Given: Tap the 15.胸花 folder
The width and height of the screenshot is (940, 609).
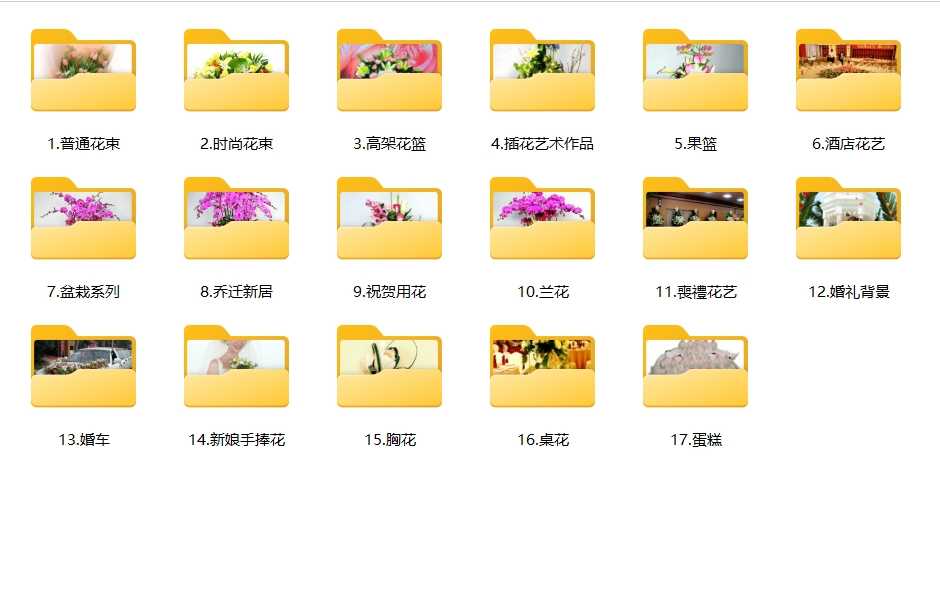Looking at the screenshot, I should pos(389,368).
